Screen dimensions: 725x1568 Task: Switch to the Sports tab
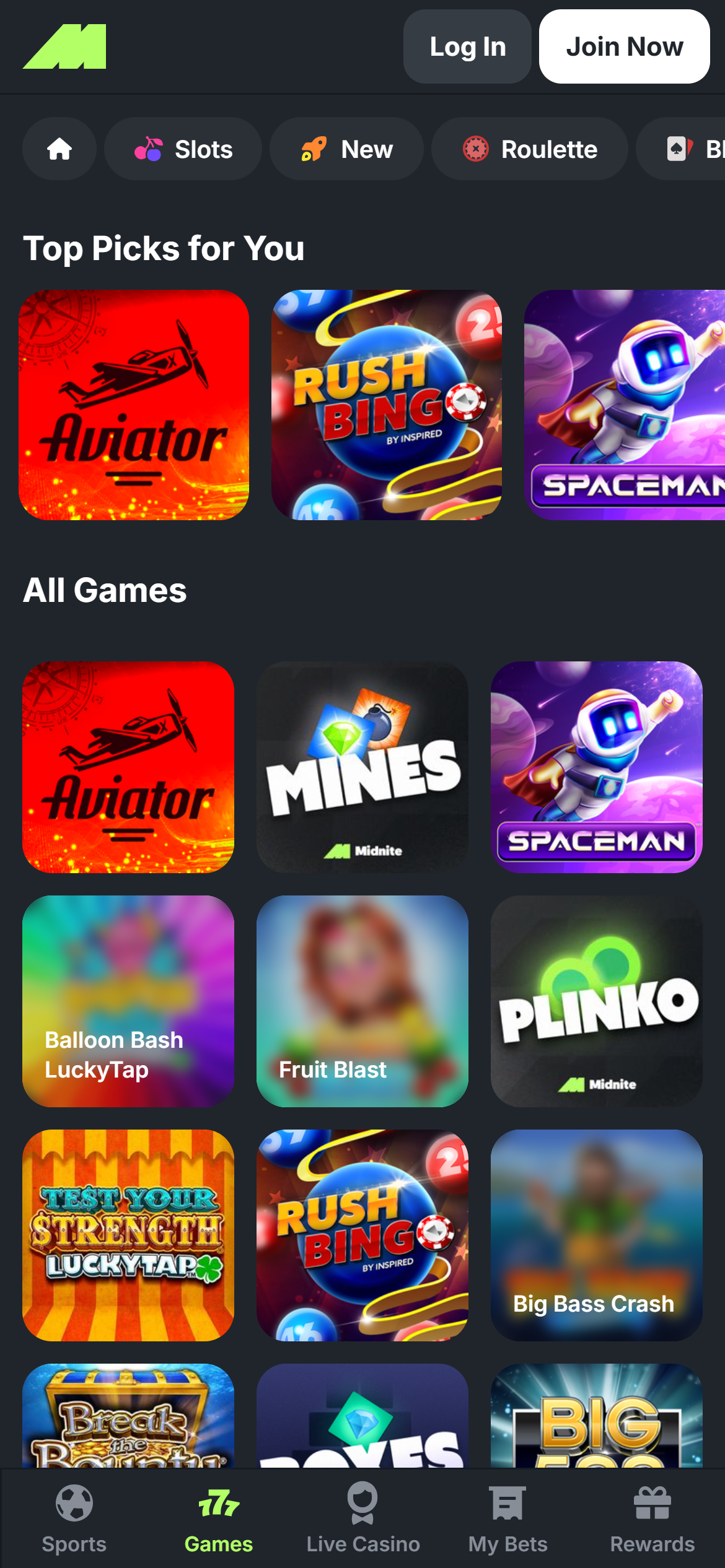click(74, 1518)
